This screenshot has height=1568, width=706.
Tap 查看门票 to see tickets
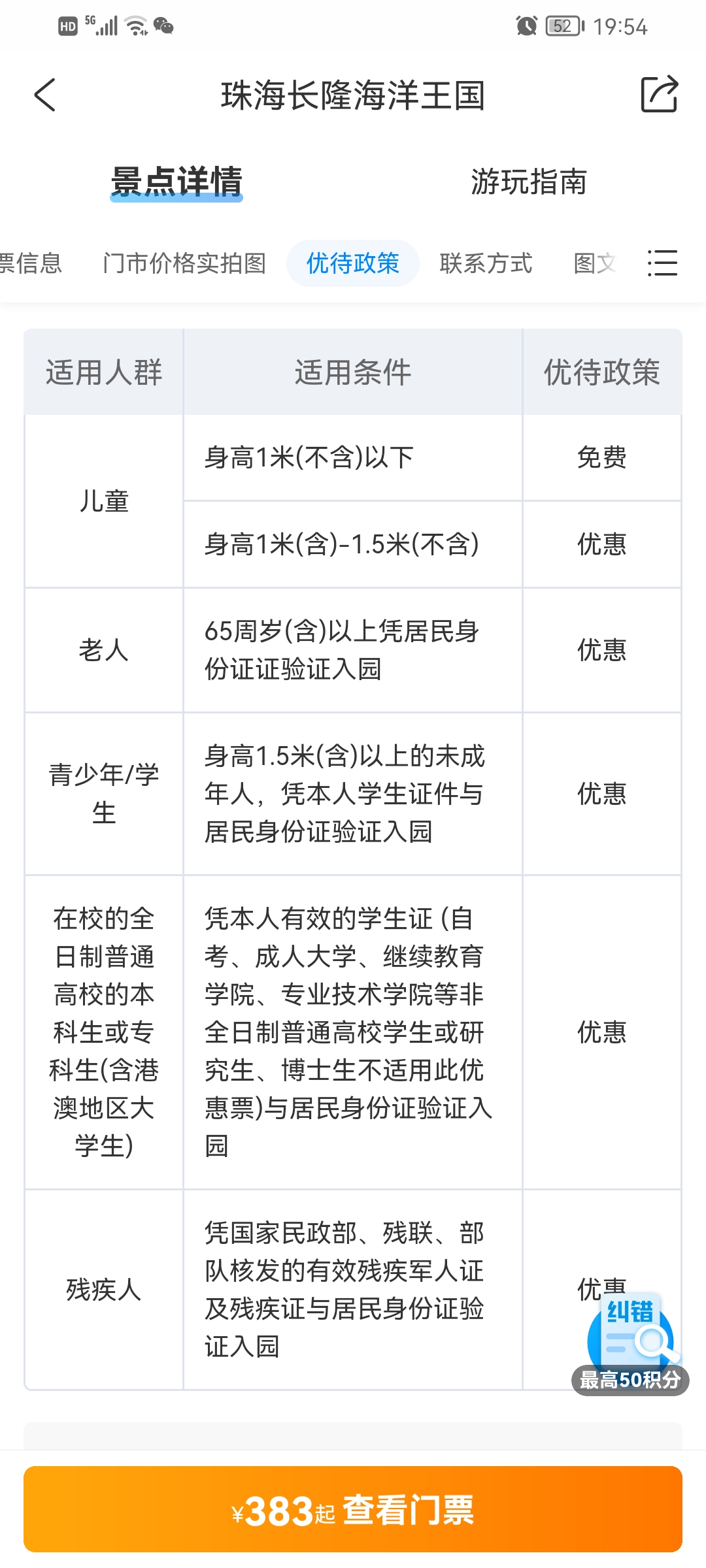click(x=353, y=1509)
